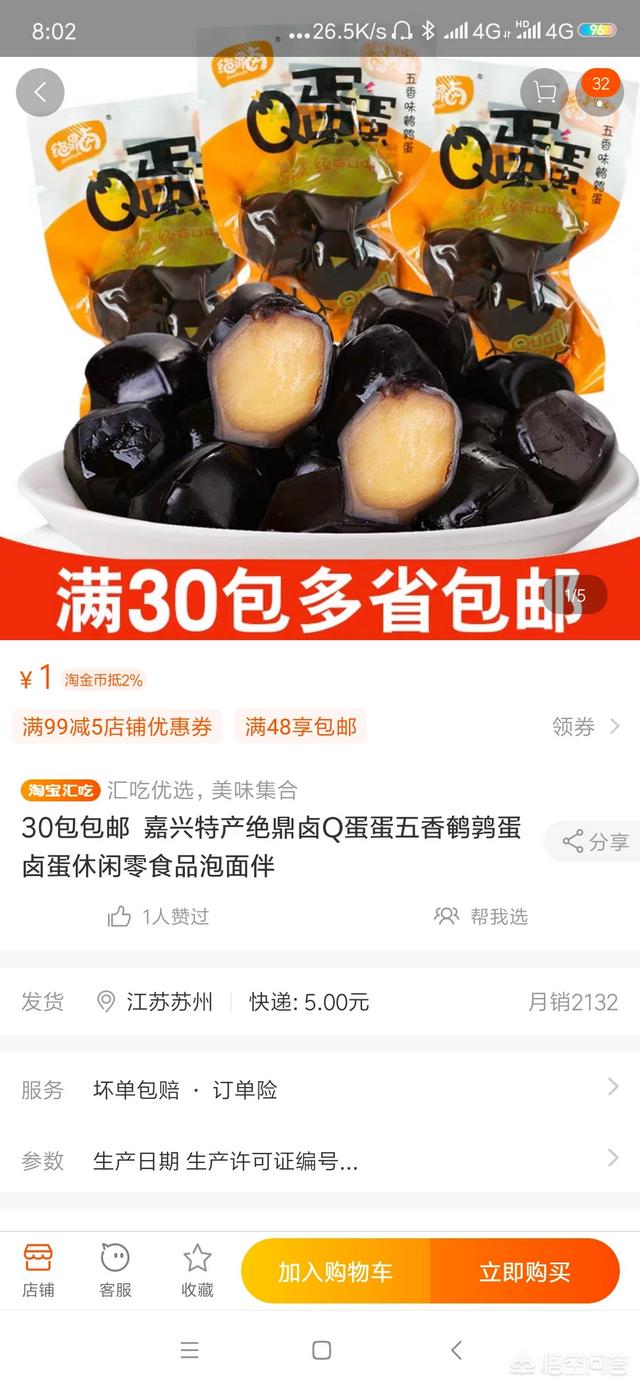Open the shopping cart icon
This screenshot has height=1387, width=640.
point(545,93)
